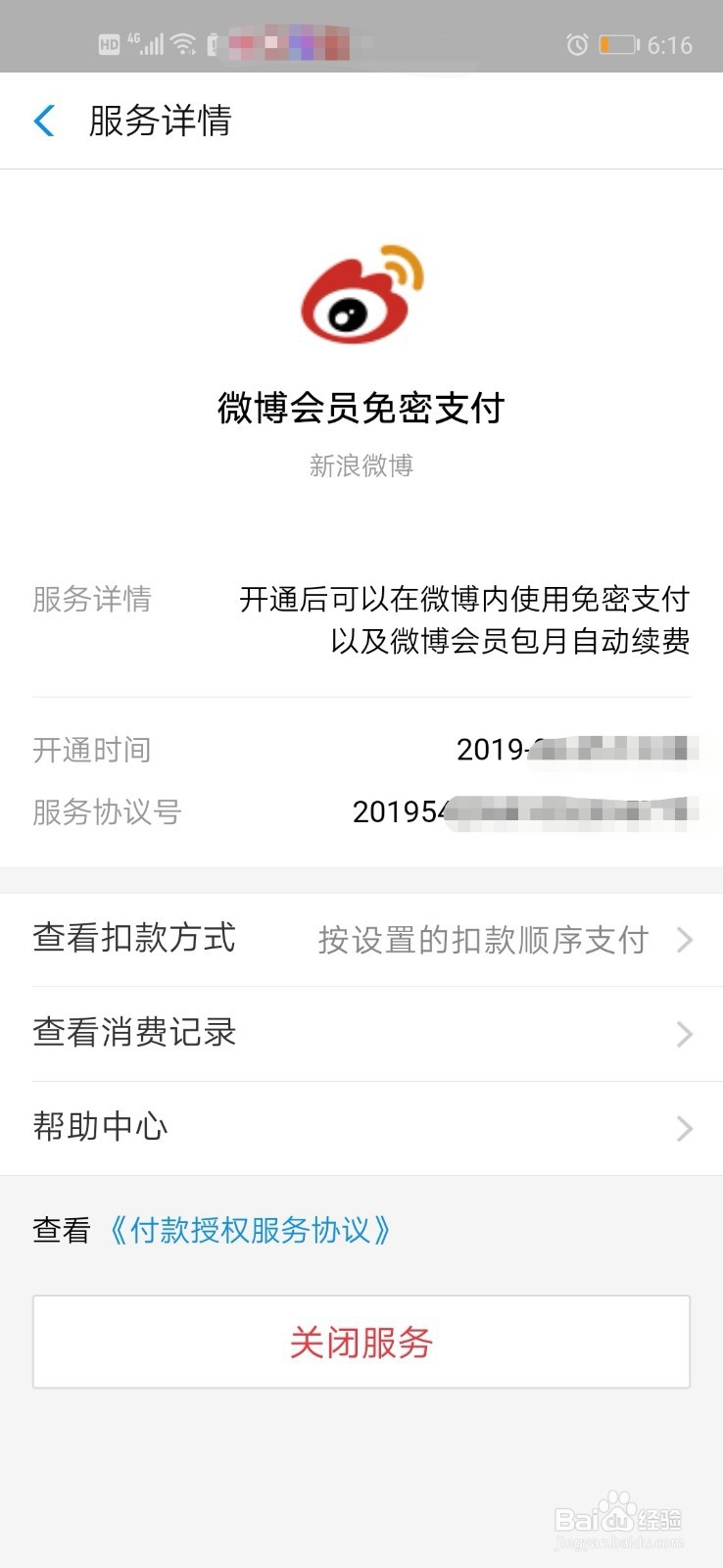The image size is (723, 1568).
Task: Open the 付款授权服务协议 agreement link
Action: pos(251,1230)
